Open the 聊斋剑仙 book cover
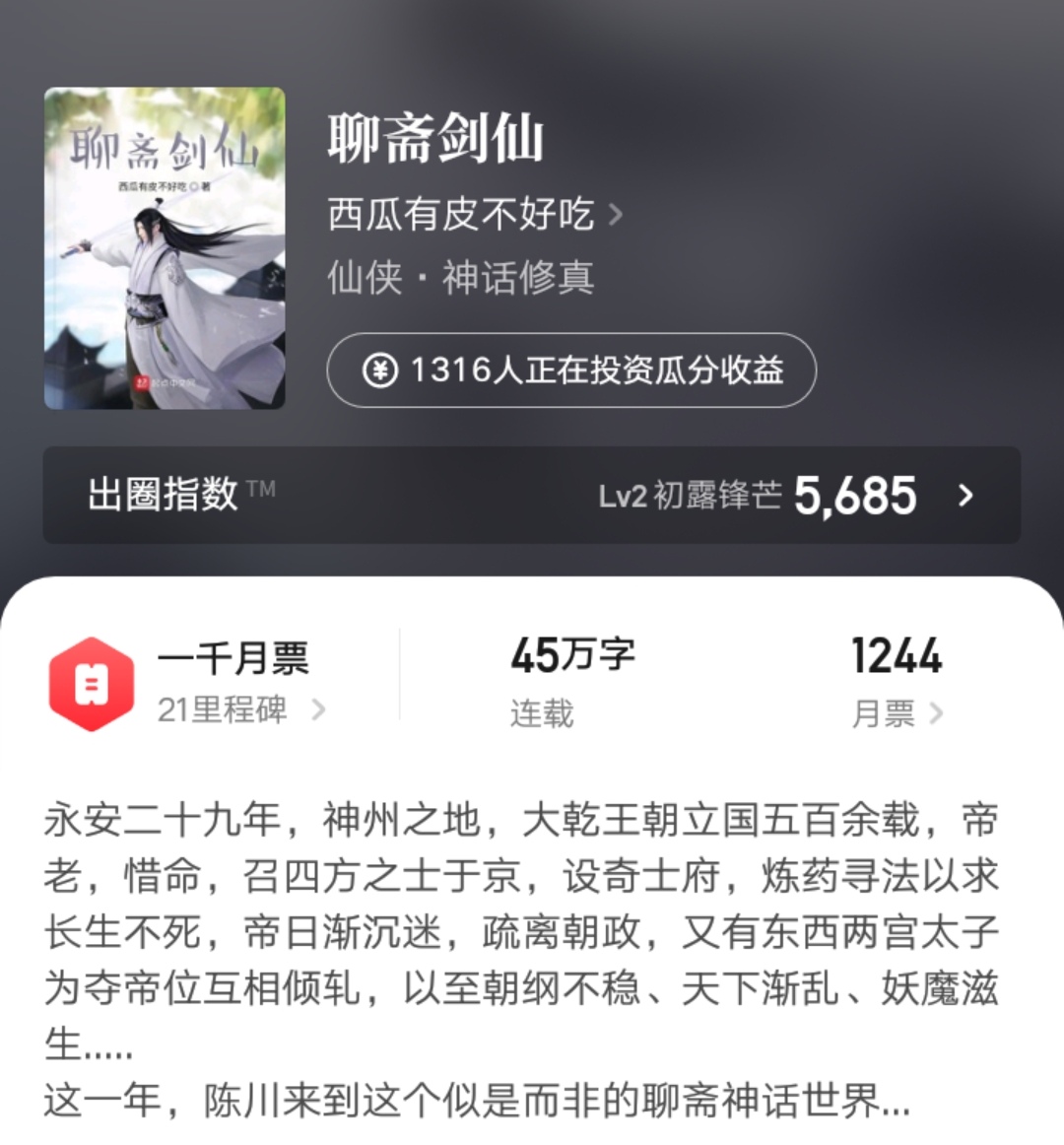 coord(165,248)
